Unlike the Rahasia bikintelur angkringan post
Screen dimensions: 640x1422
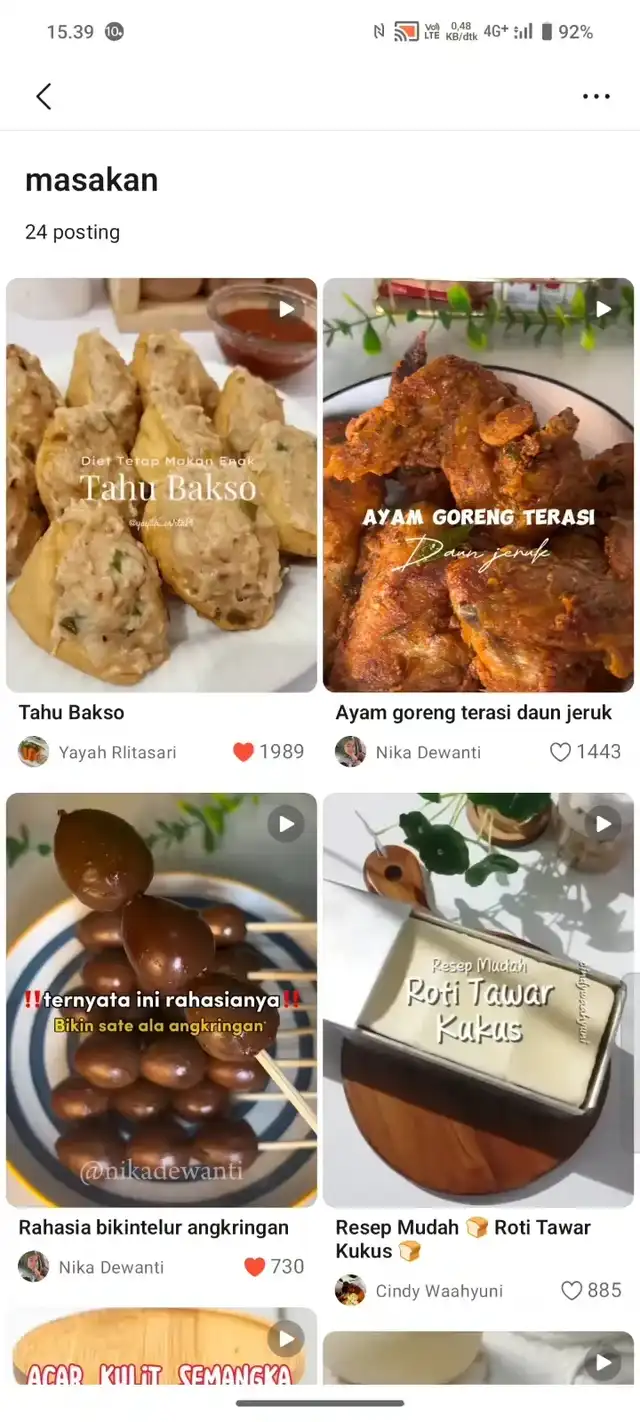point(255,1267)
